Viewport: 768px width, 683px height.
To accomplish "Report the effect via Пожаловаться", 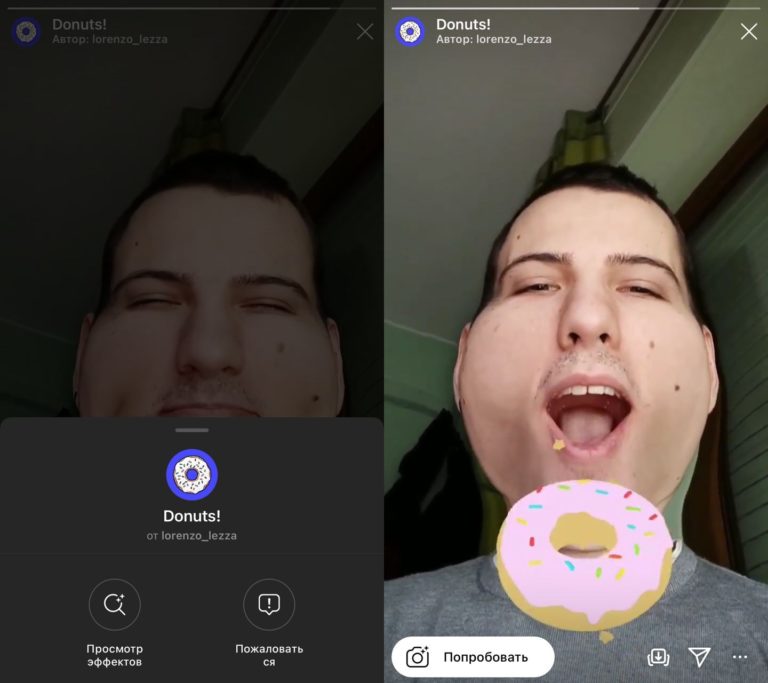I will (269, 605).
